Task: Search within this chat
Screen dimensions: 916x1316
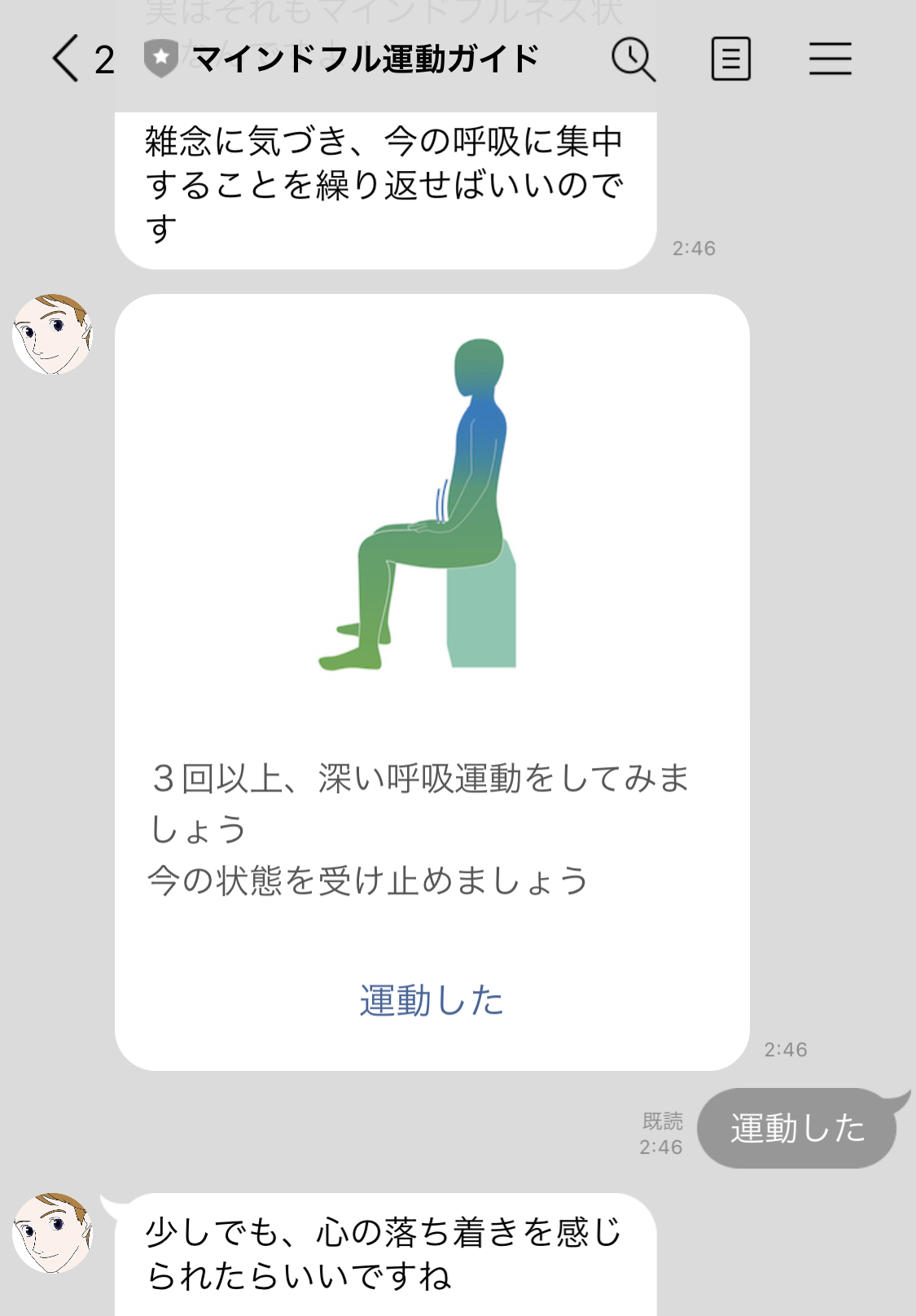Action: [x=633, y=59]
